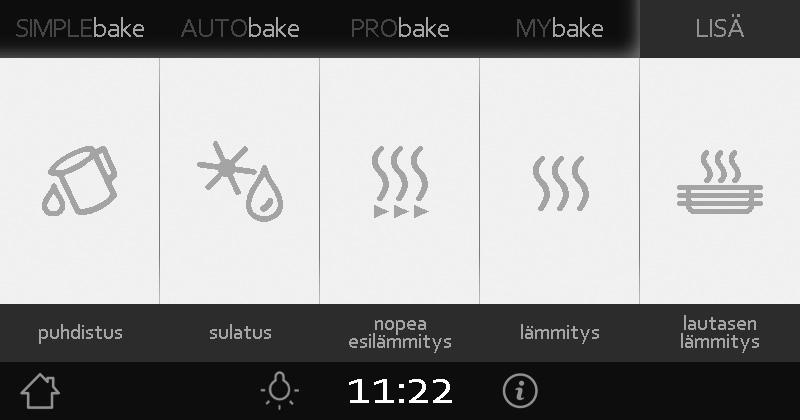
Task: Toggle the oven light bulb
Action: [x=279, y=391]
